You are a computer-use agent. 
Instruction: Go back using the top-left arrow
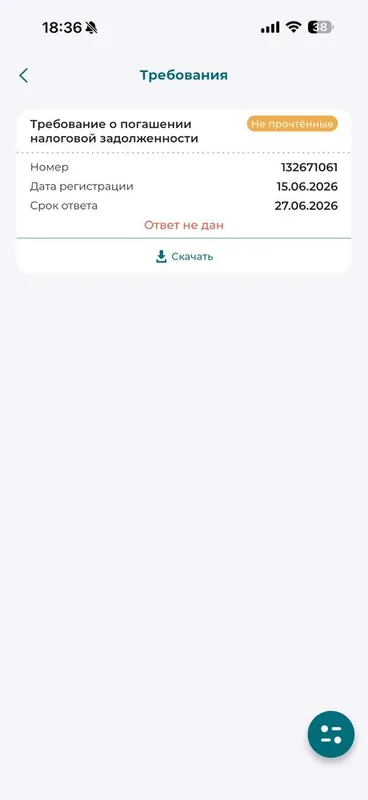[23, 76]
